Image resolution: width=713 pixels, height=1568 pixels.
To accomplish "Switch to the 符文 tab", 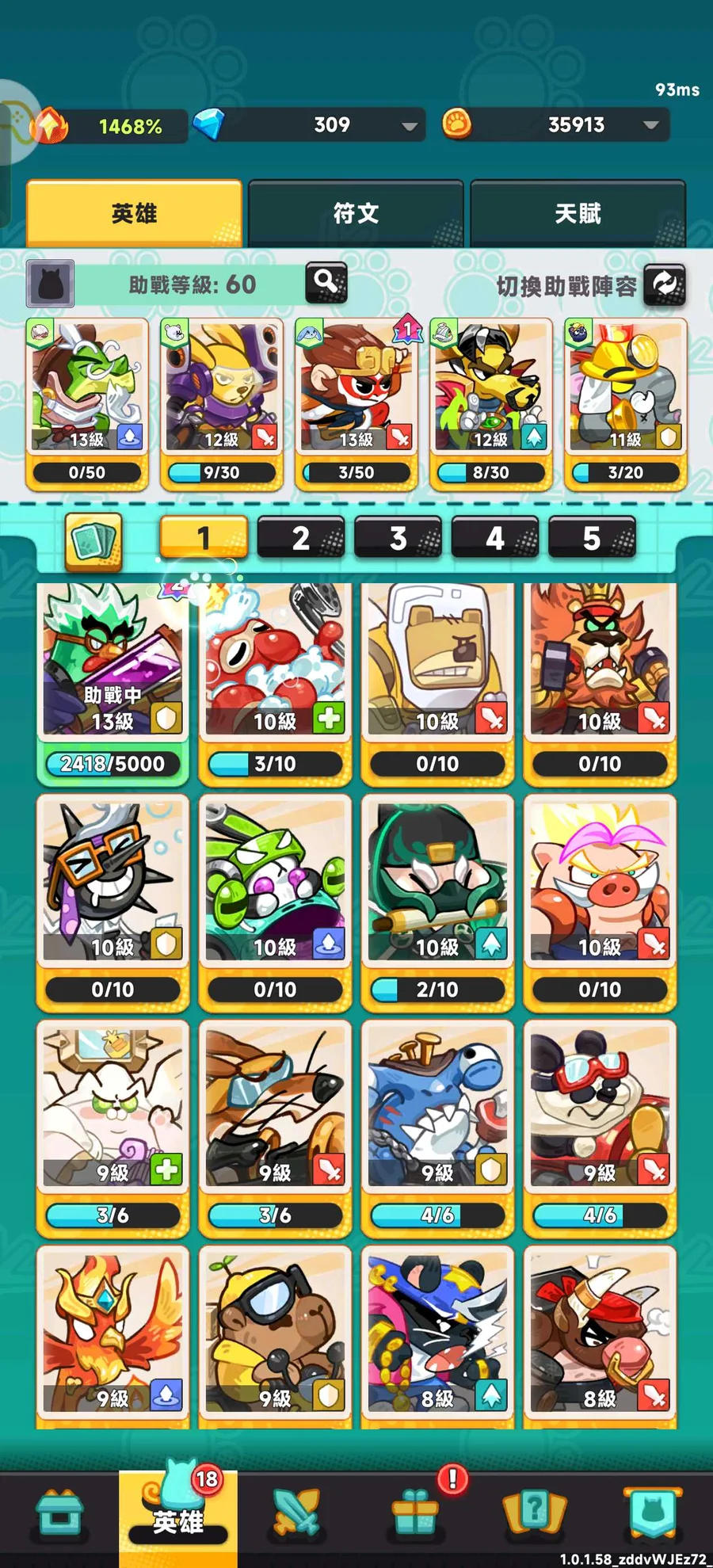I will pyautogui.click(x=356, y=213).
